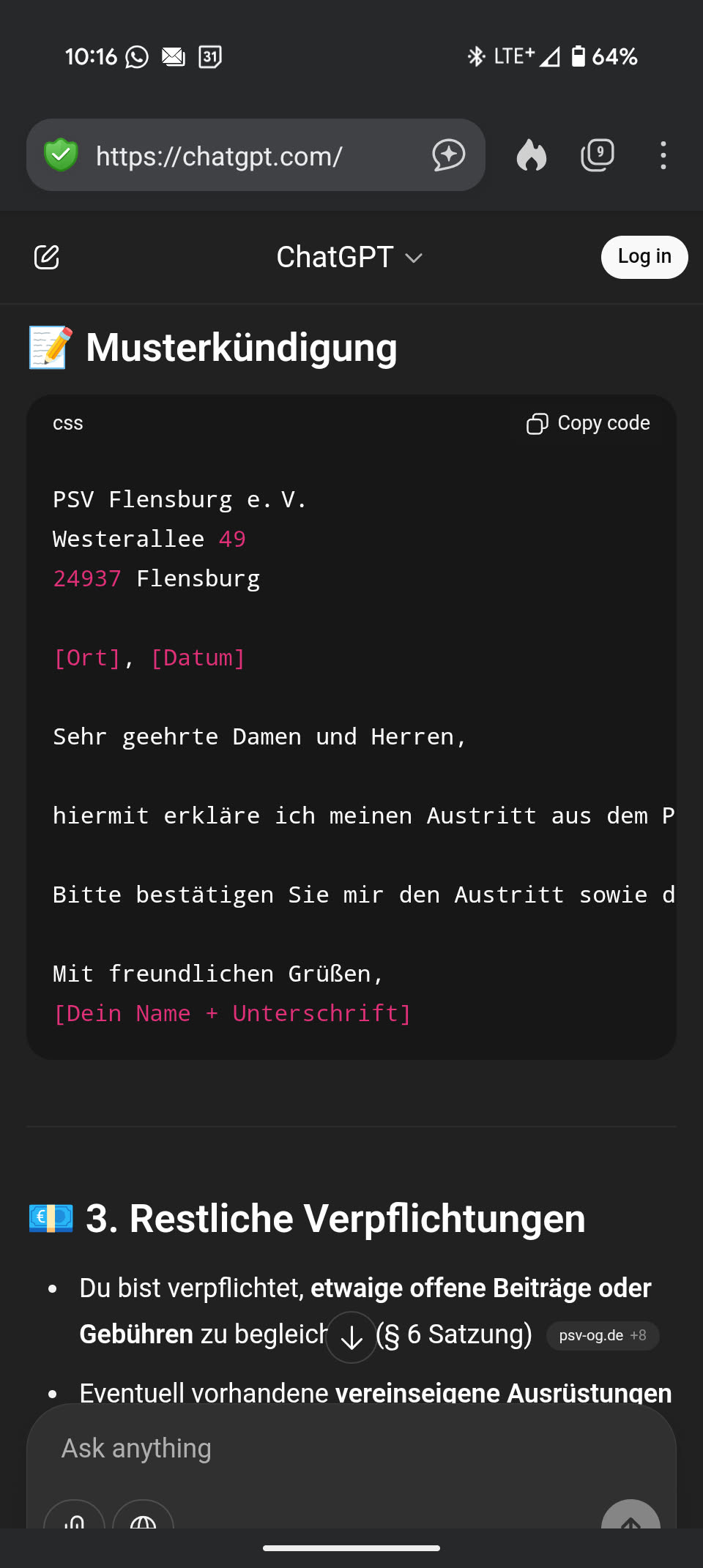Viewport: 703px width, 1568px height.
Task: Tap the attach file icon
Action: (x=74, y=1517)
